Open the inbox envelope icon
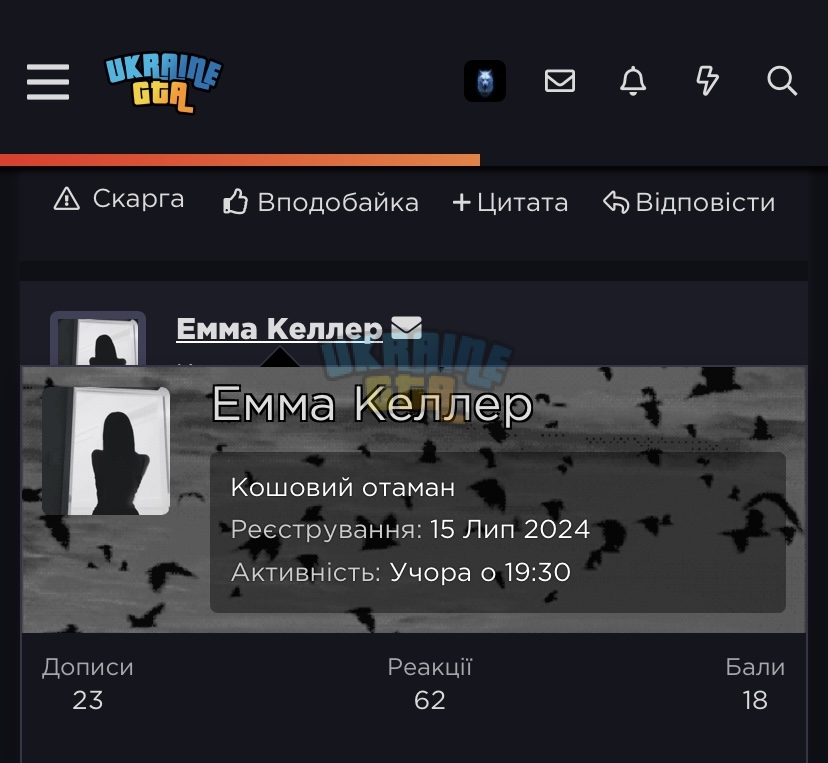Viewport: 828px width, 763px height. click(x=560, y=81)
